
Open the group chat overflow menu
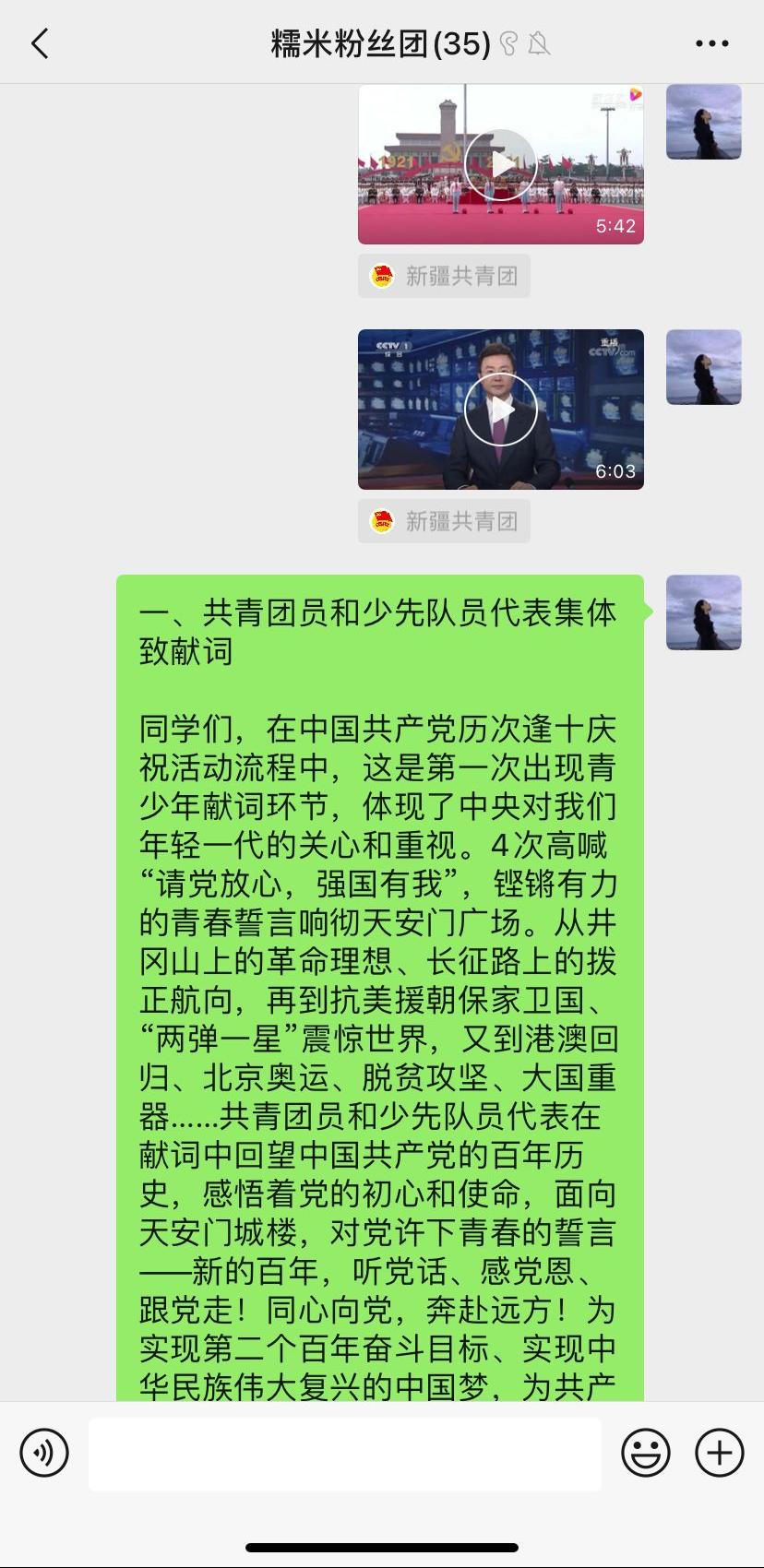coord(711,43)
